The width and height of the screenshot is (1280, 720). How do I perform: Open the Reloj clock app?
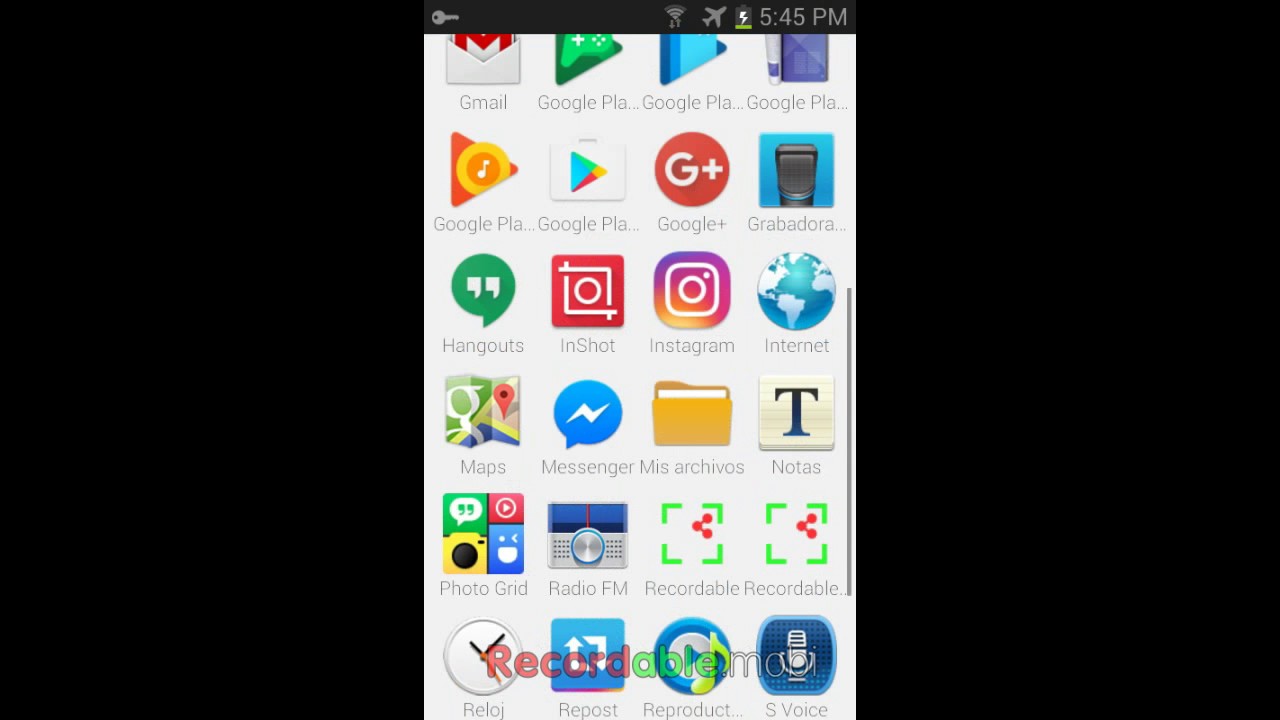point(483,657)
